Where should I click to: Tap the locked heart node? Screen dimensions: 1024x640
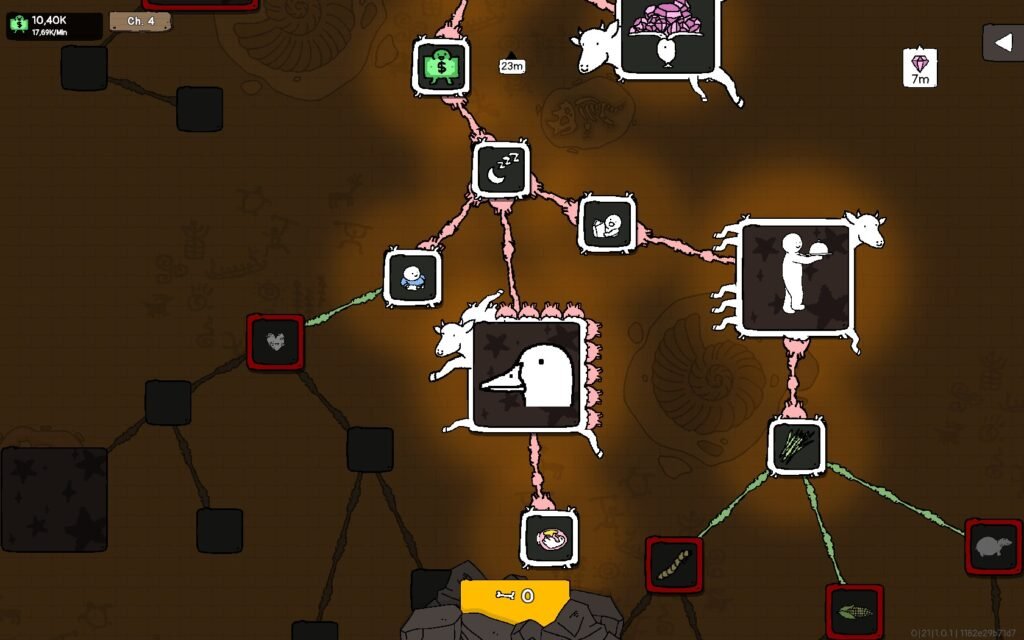pyautogui.click(x=275, y=342)
